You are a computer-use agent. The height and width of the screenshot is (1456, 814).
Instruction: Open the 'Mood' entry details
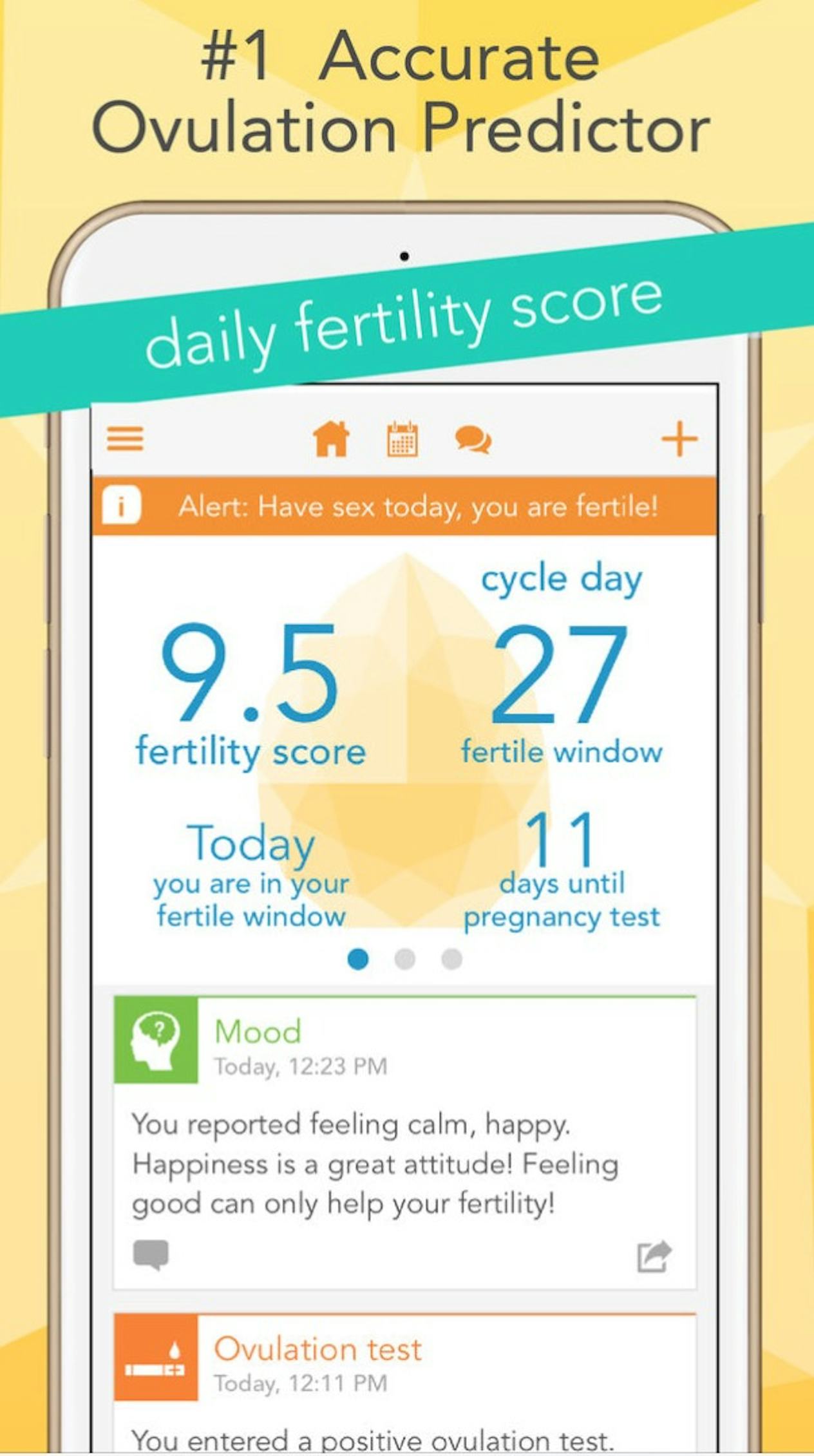pyautogui.click(x=258, y=1029)
